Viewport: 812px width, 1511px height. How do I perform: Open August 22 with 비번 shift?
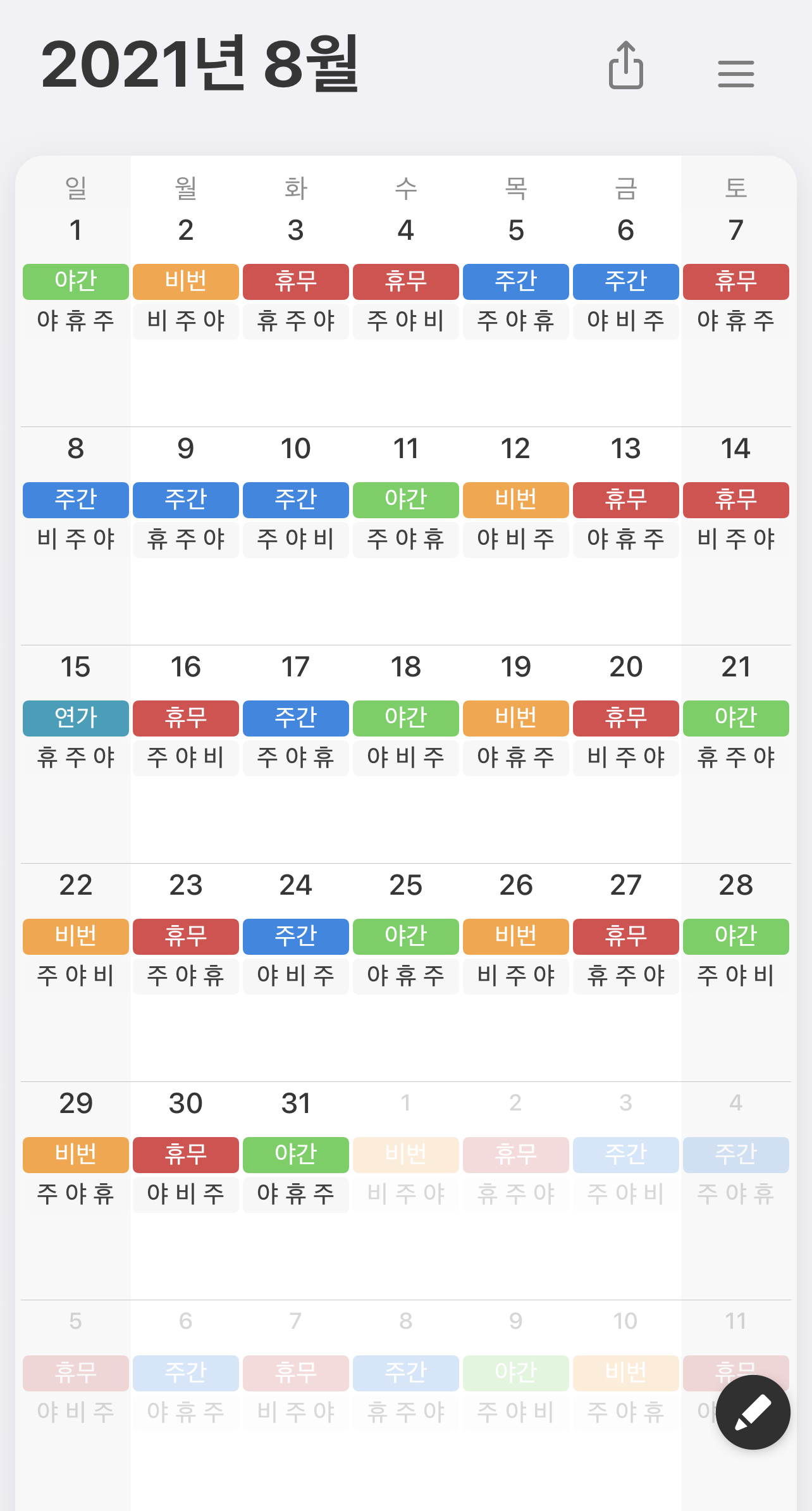[76, 972]
